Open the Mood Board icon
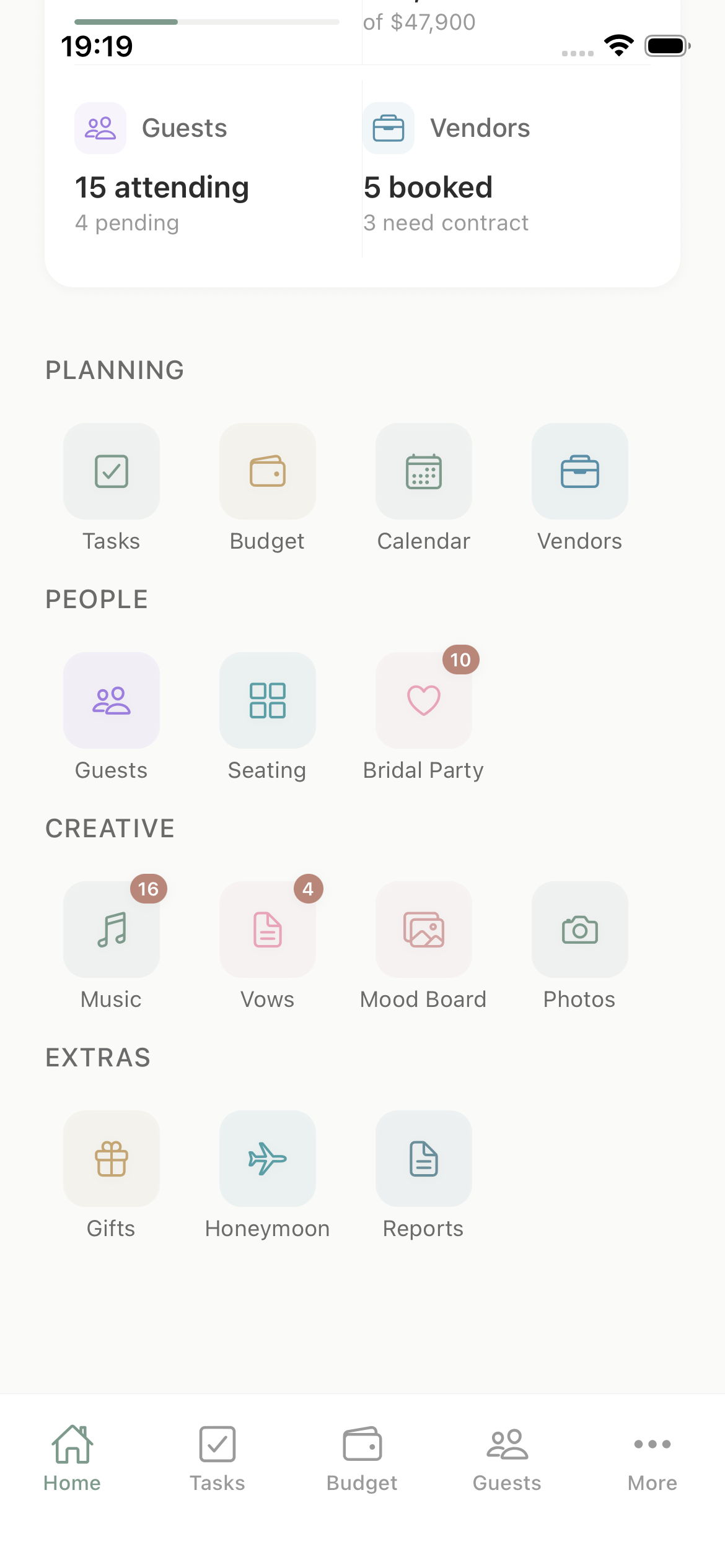The height and width of the screenshot is (1568, 725). pyautogui.click(x=423, y=930)
